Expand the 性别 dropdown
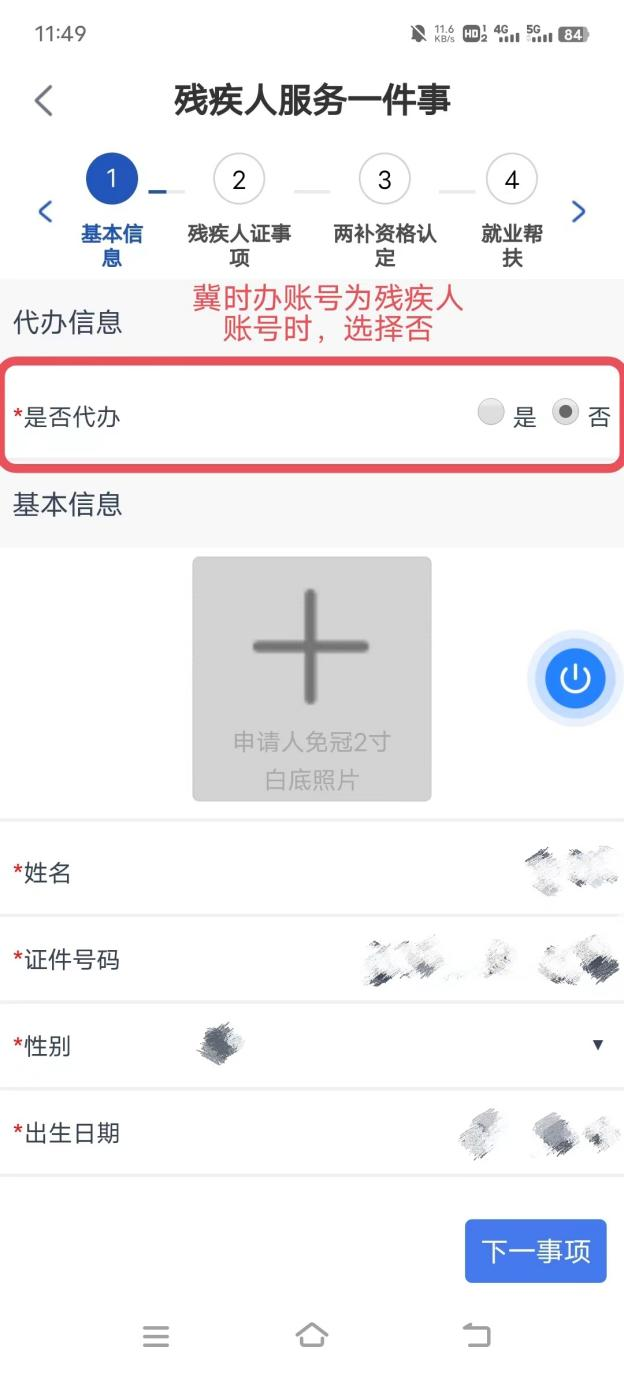The image size is (624, 1373). click(x=598, y=1046)
